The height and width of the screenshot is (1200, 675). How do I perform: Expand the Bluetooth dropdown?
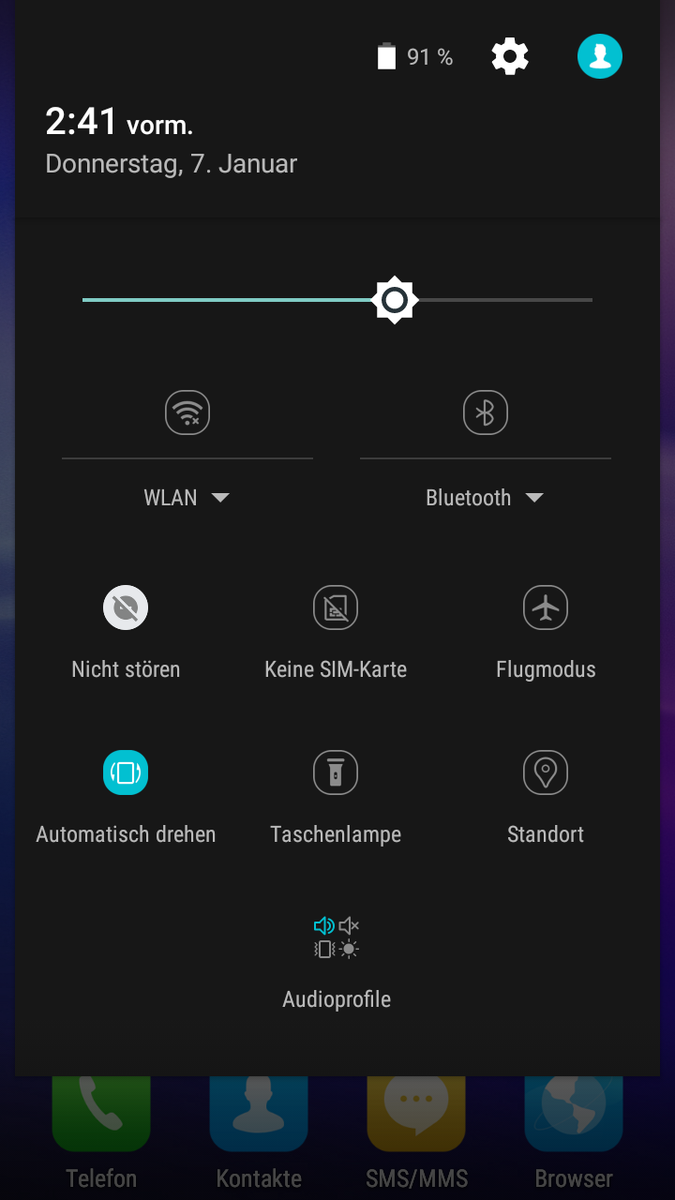pyautogui.click(x=485, y=498)
